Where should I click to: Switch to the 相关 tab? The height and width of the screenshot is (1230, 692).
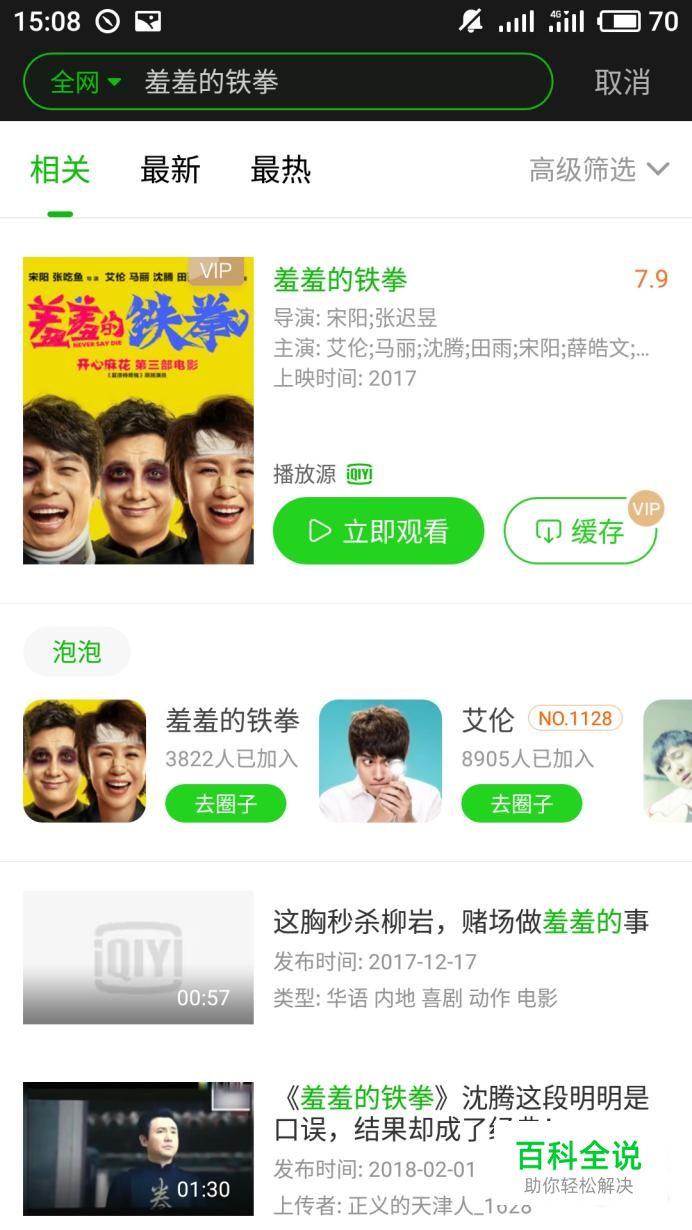[x=60, y=170]
